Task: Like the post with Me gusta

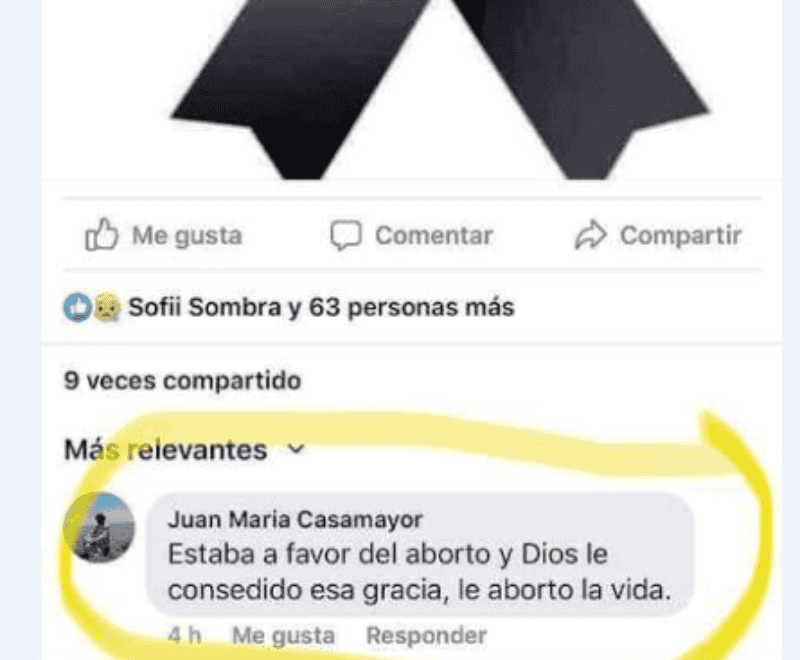Action: (164, 236)
